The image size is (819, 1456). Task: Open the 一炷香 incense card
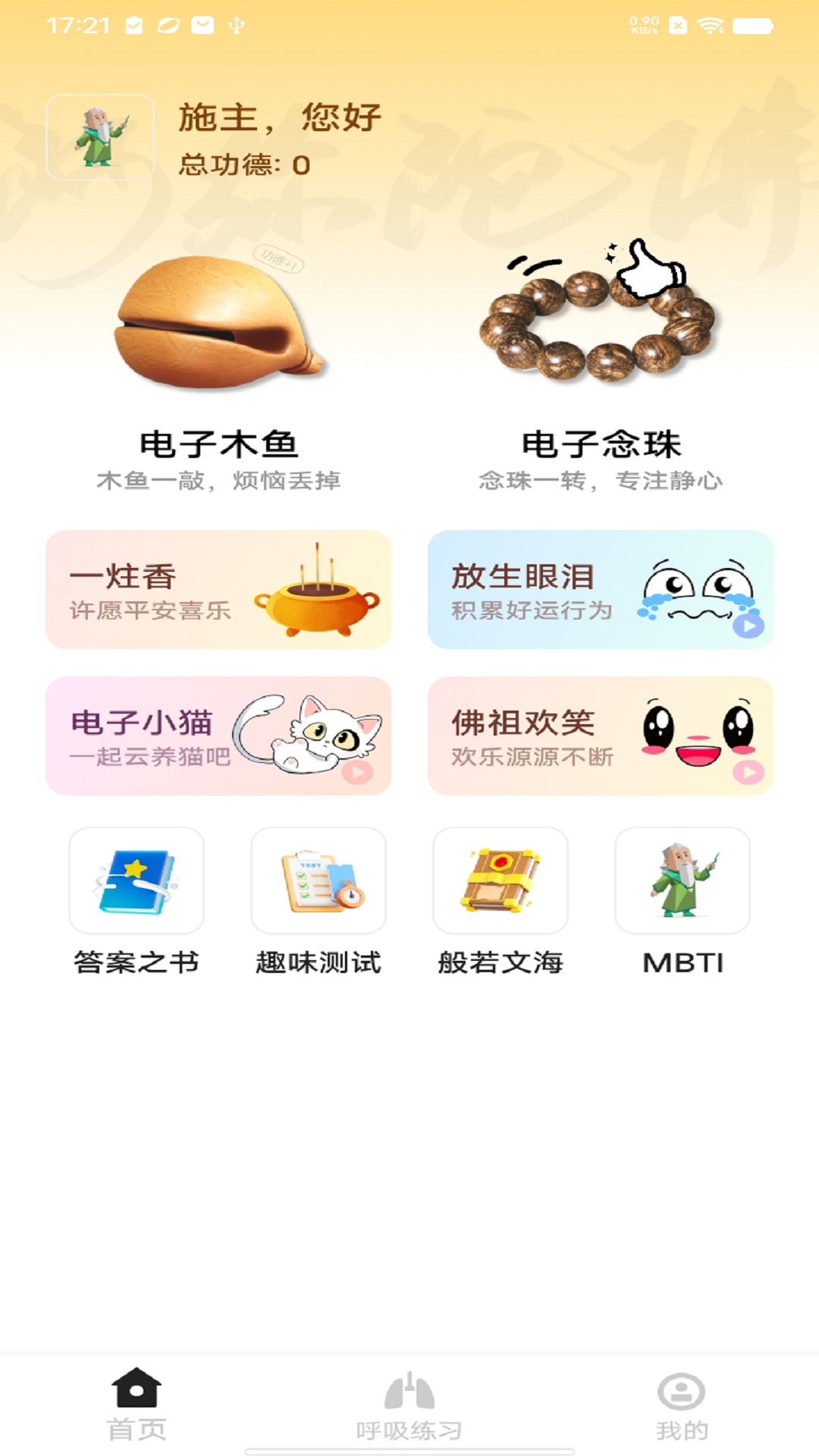click(218, 590)
